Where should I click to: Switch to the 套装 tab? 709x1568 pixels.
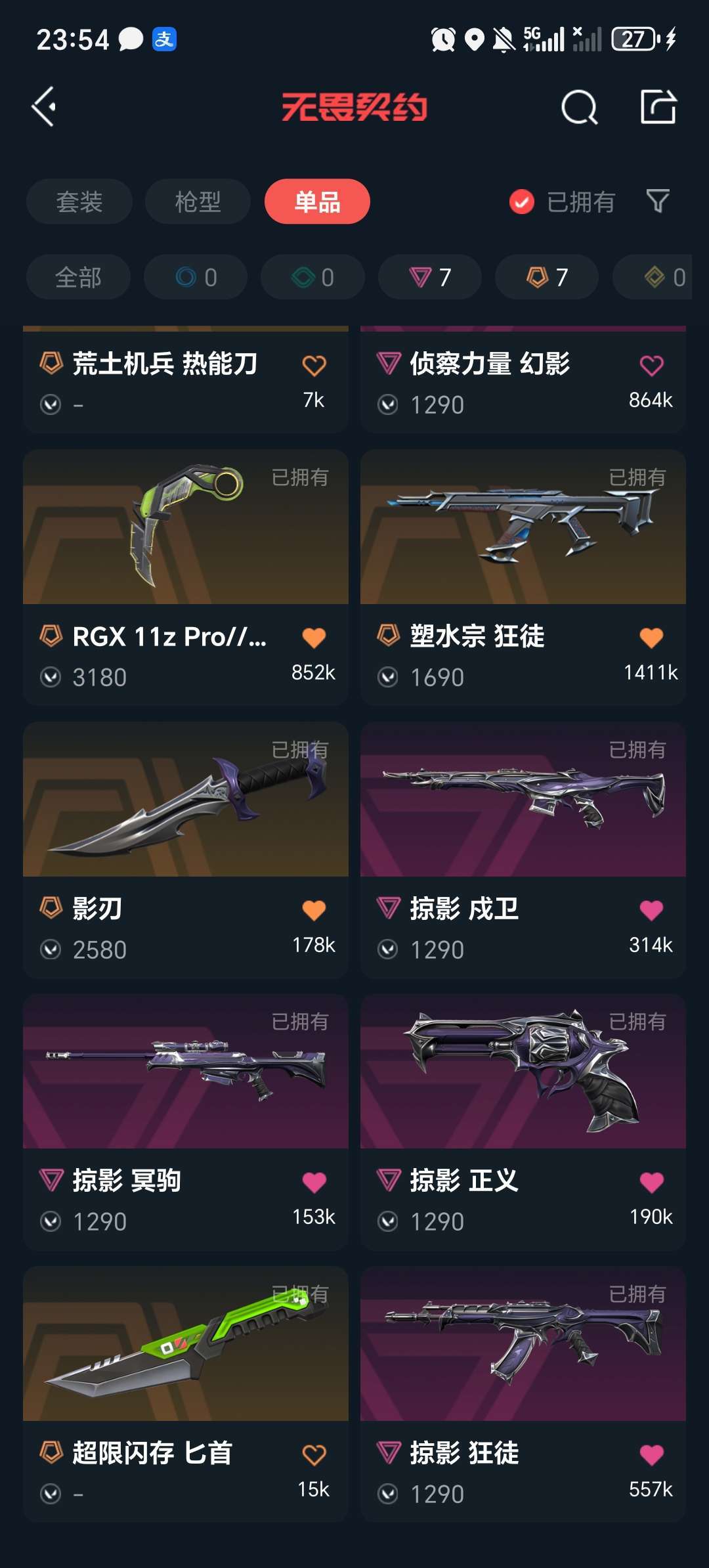click(79, 202)
